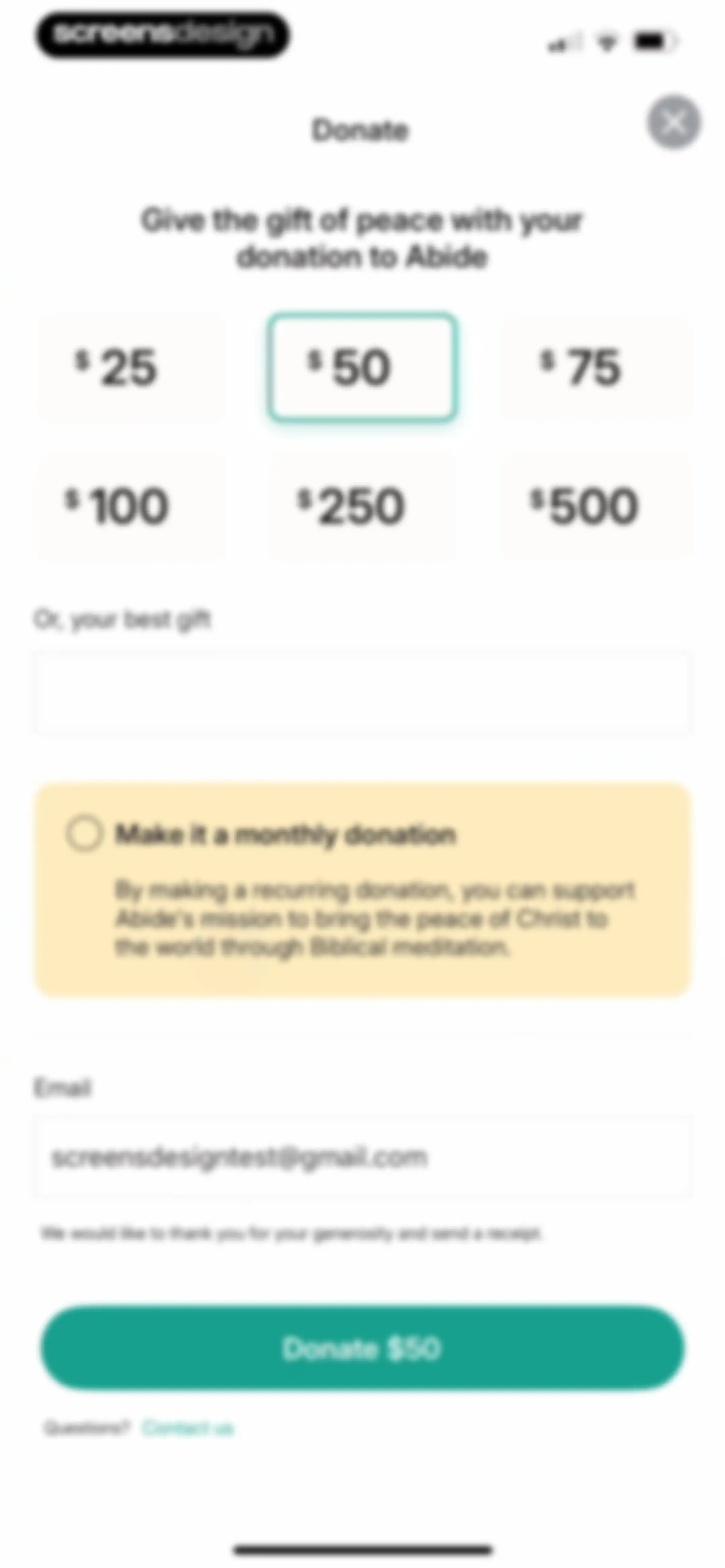Screen dimensions: 725x1568
Task: Tap the Donate $50 button
Action: point(362,1348)
